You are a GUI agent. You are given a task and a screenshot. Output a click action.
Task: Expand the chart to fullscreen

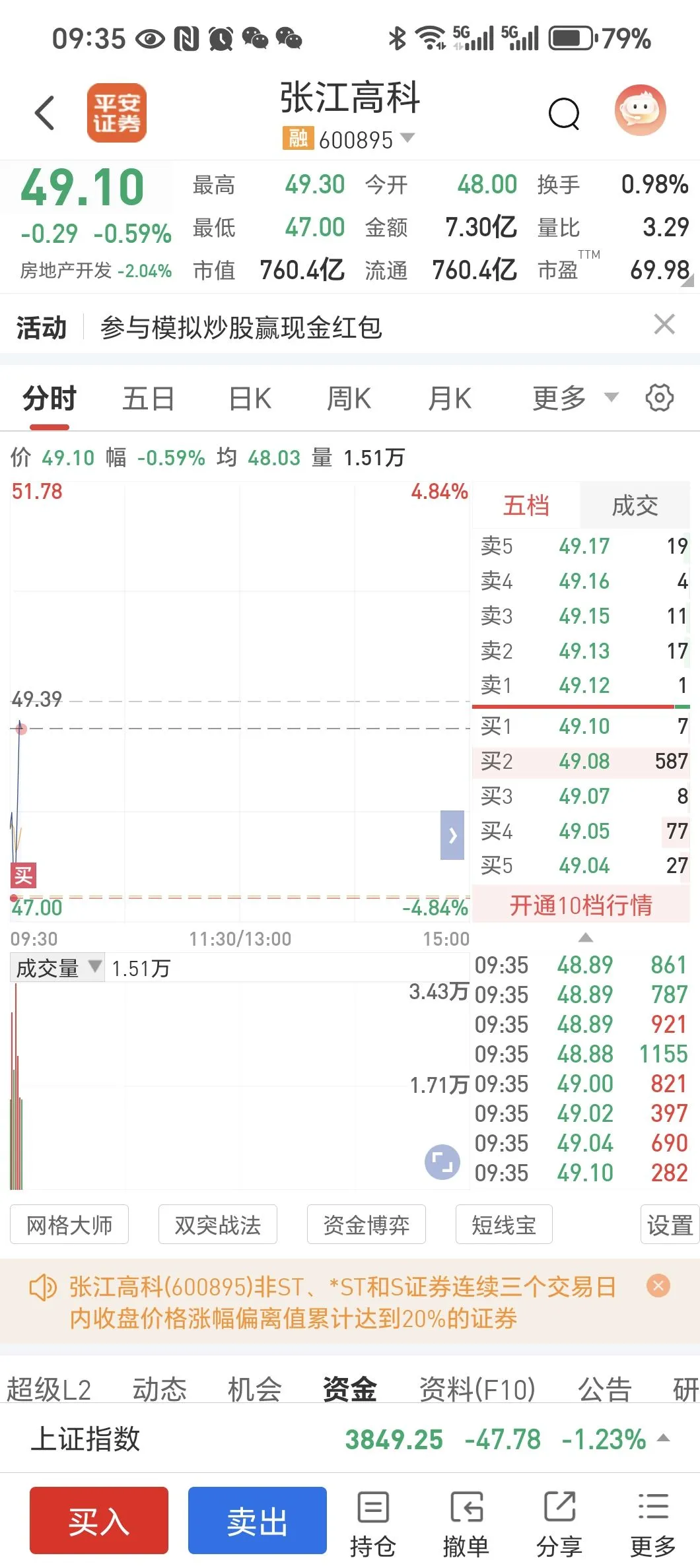tap(442, 1161)
